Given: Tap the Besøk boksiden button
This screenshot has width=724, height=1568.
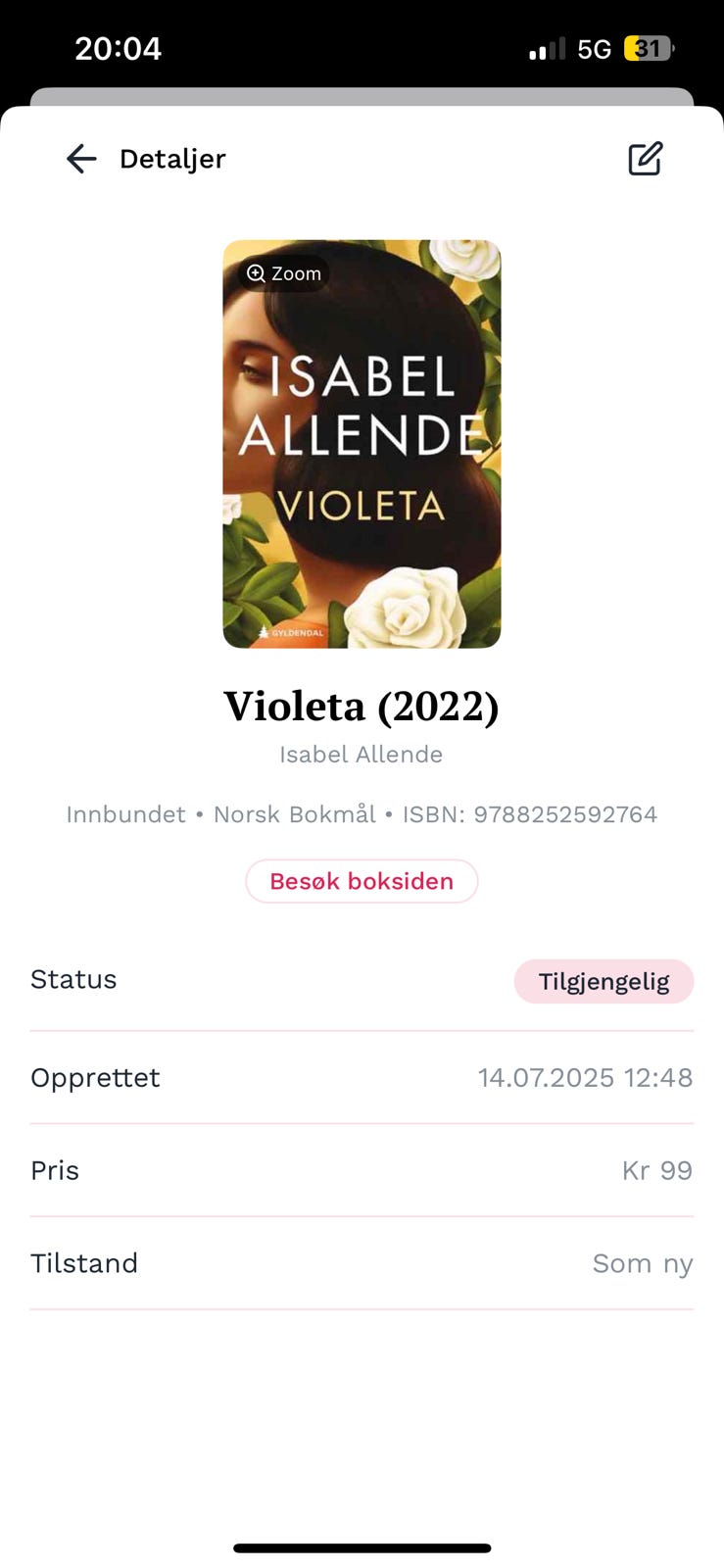Looking at the screenshot, I should click(362, 881).
